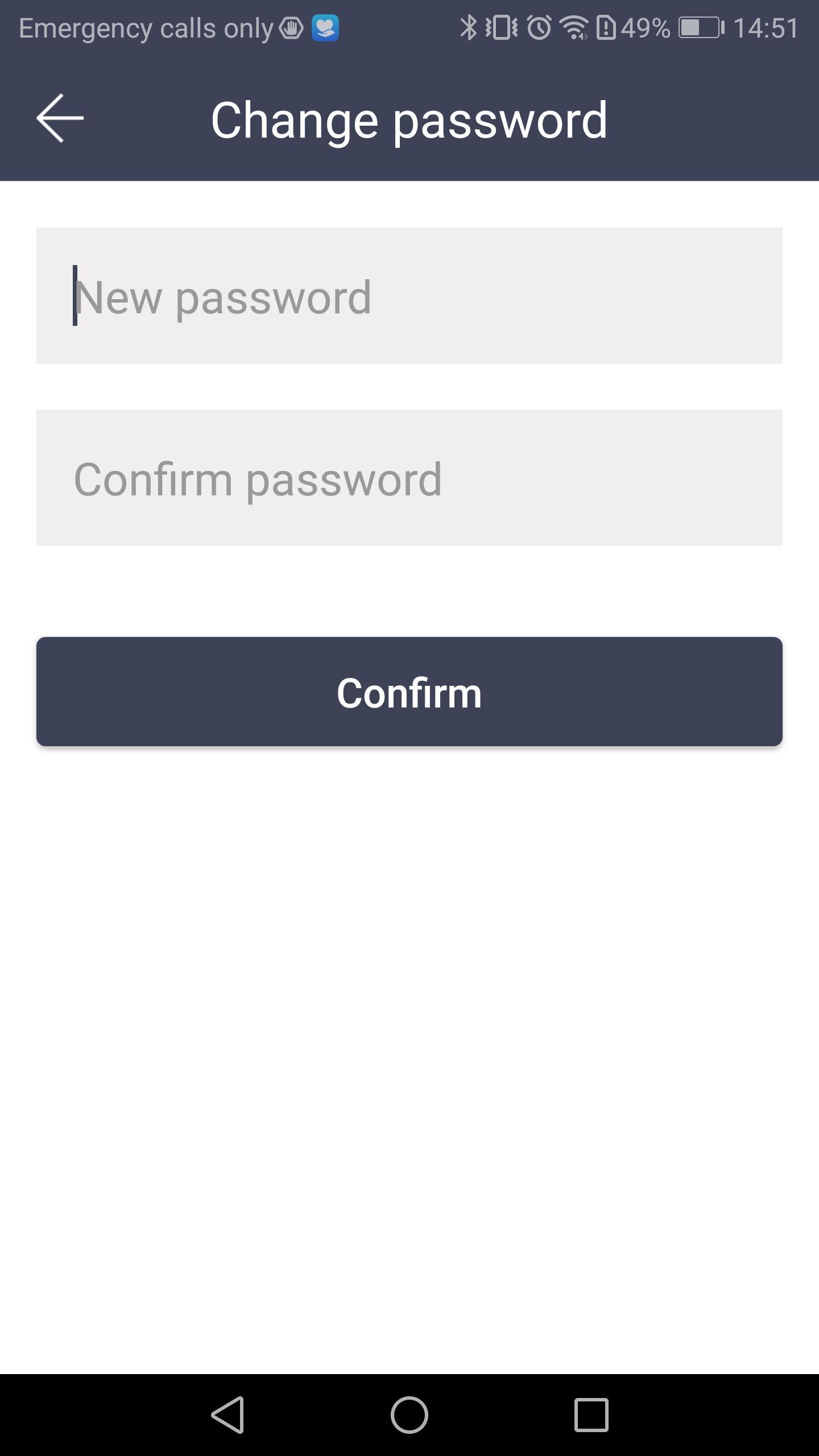Go back using the header arrow
Screen dimensions: 819x1456
point(60,118)
